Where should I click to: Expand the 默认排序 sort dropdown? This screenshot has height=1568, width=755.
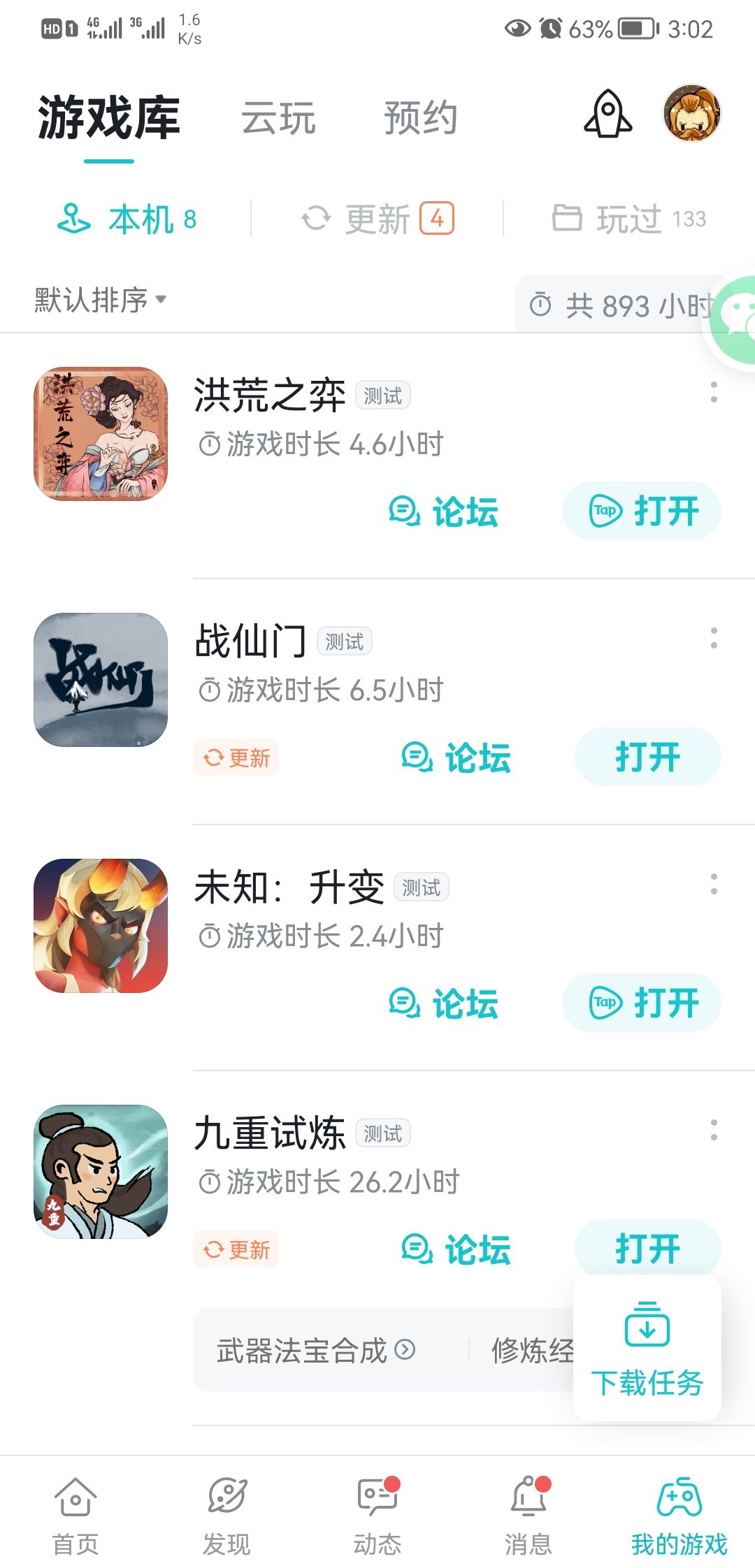click(101, 300)
